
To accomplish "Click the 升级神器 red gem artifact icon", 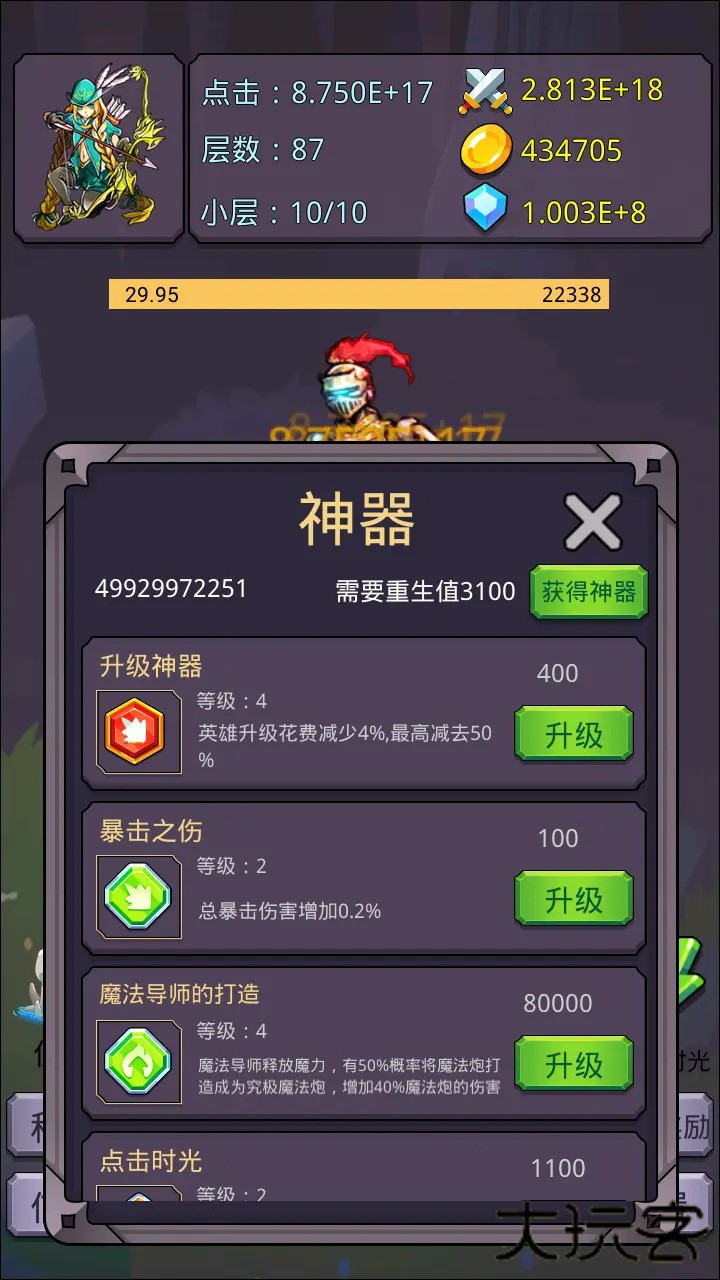I will pyautogui.click(x=137, y=732).
